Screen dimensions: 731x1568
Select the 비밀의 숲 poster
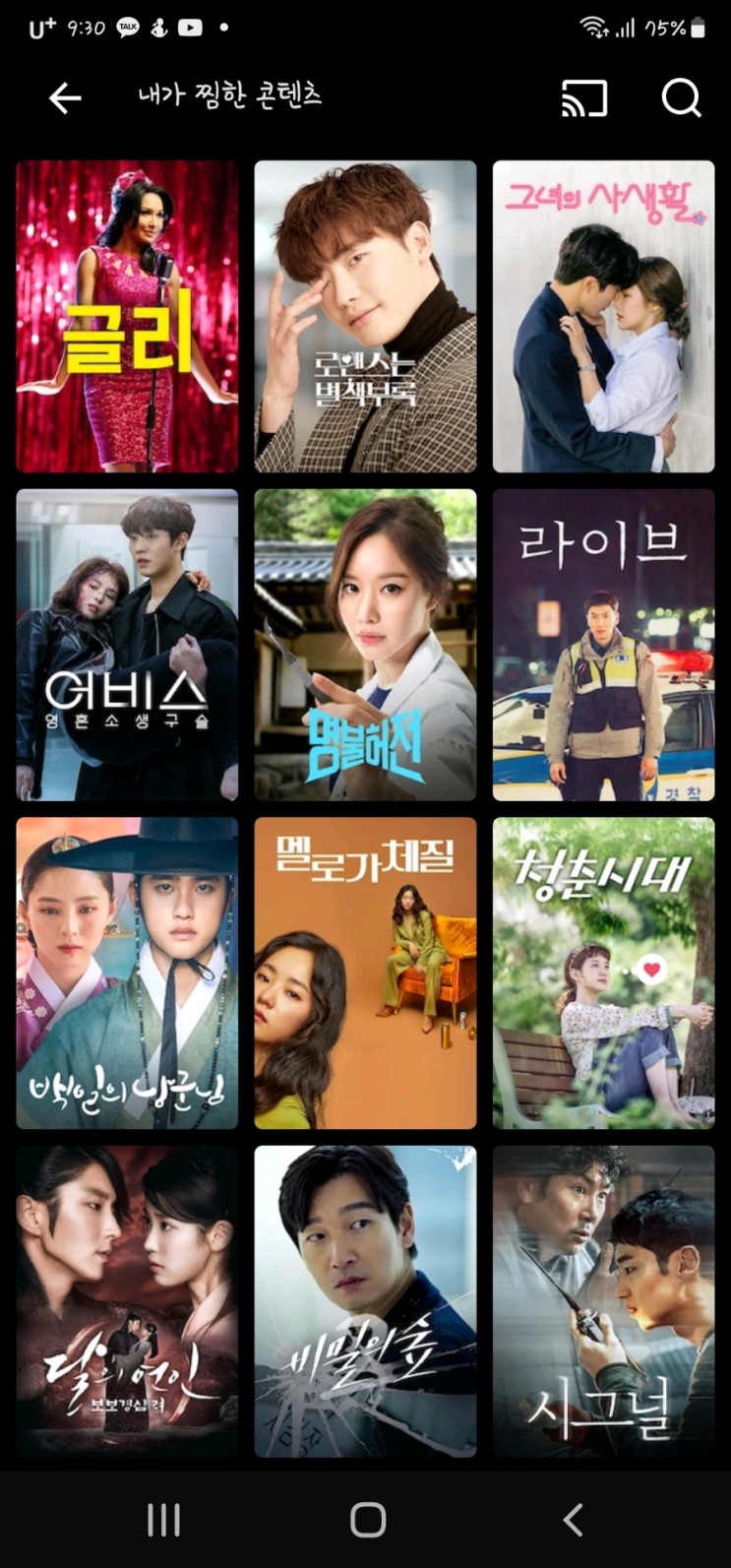point(365,1301)
